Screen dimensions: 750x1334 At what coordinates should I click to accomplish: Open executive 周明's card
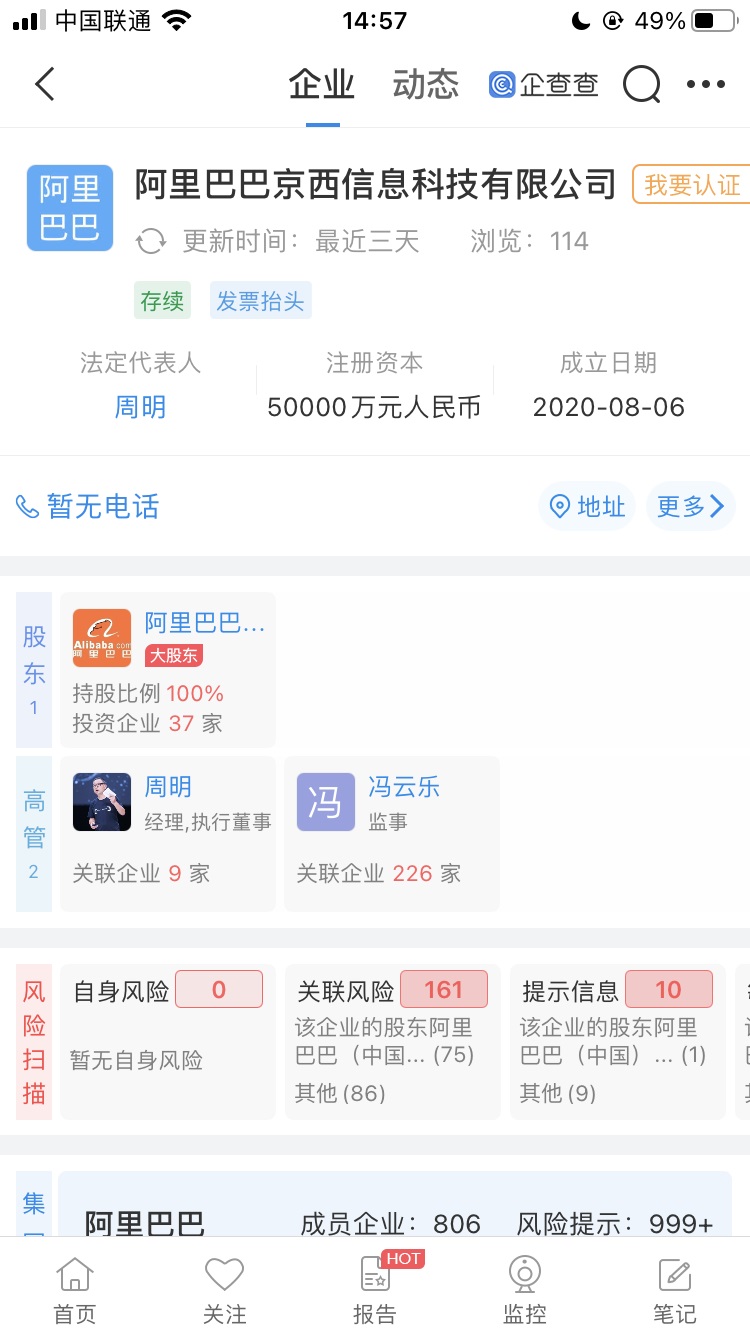tap(168, 833)
